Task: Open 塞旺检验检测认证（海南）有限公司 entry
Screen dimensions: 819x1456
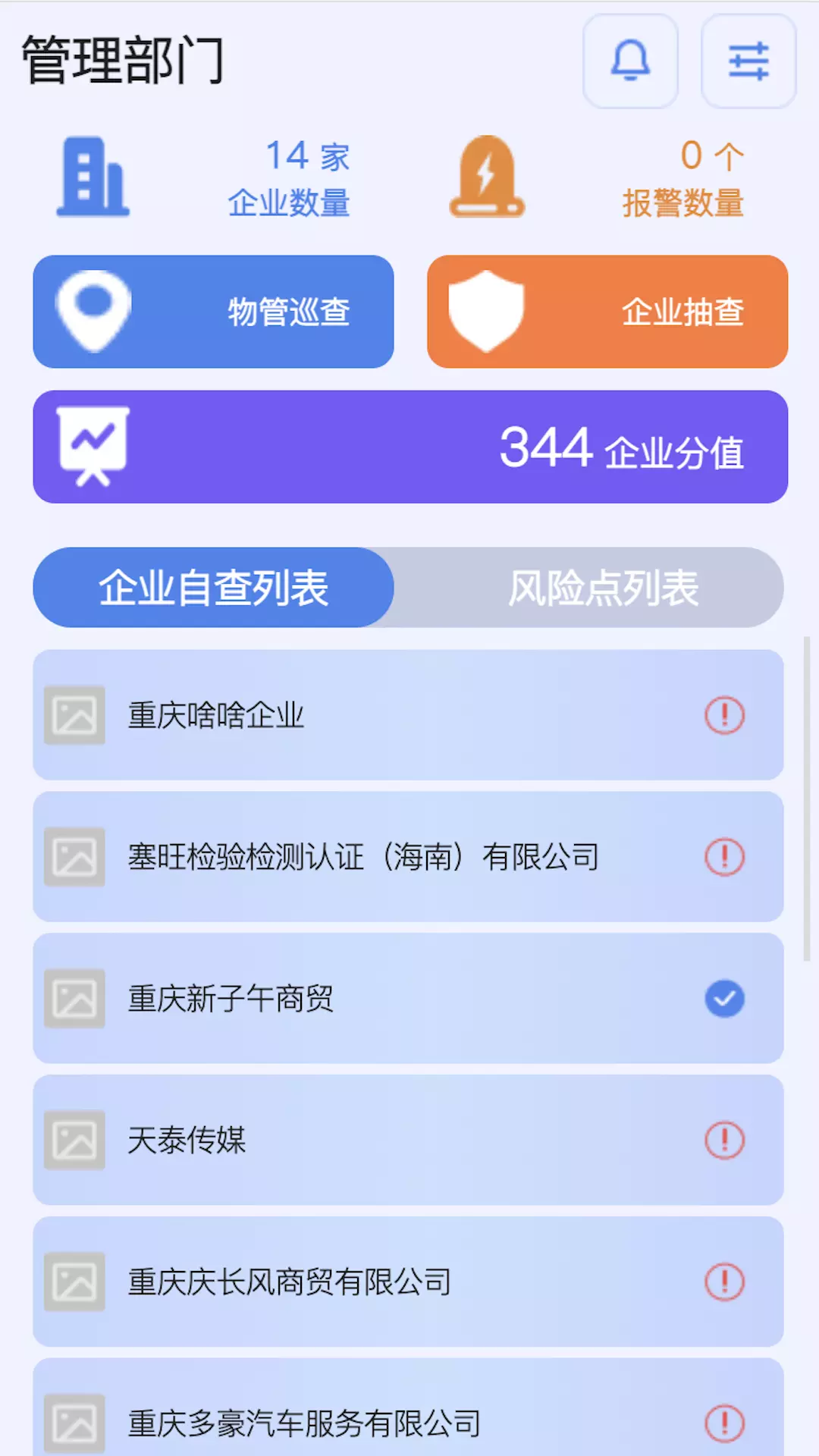Action: click(x=408, y=857)
